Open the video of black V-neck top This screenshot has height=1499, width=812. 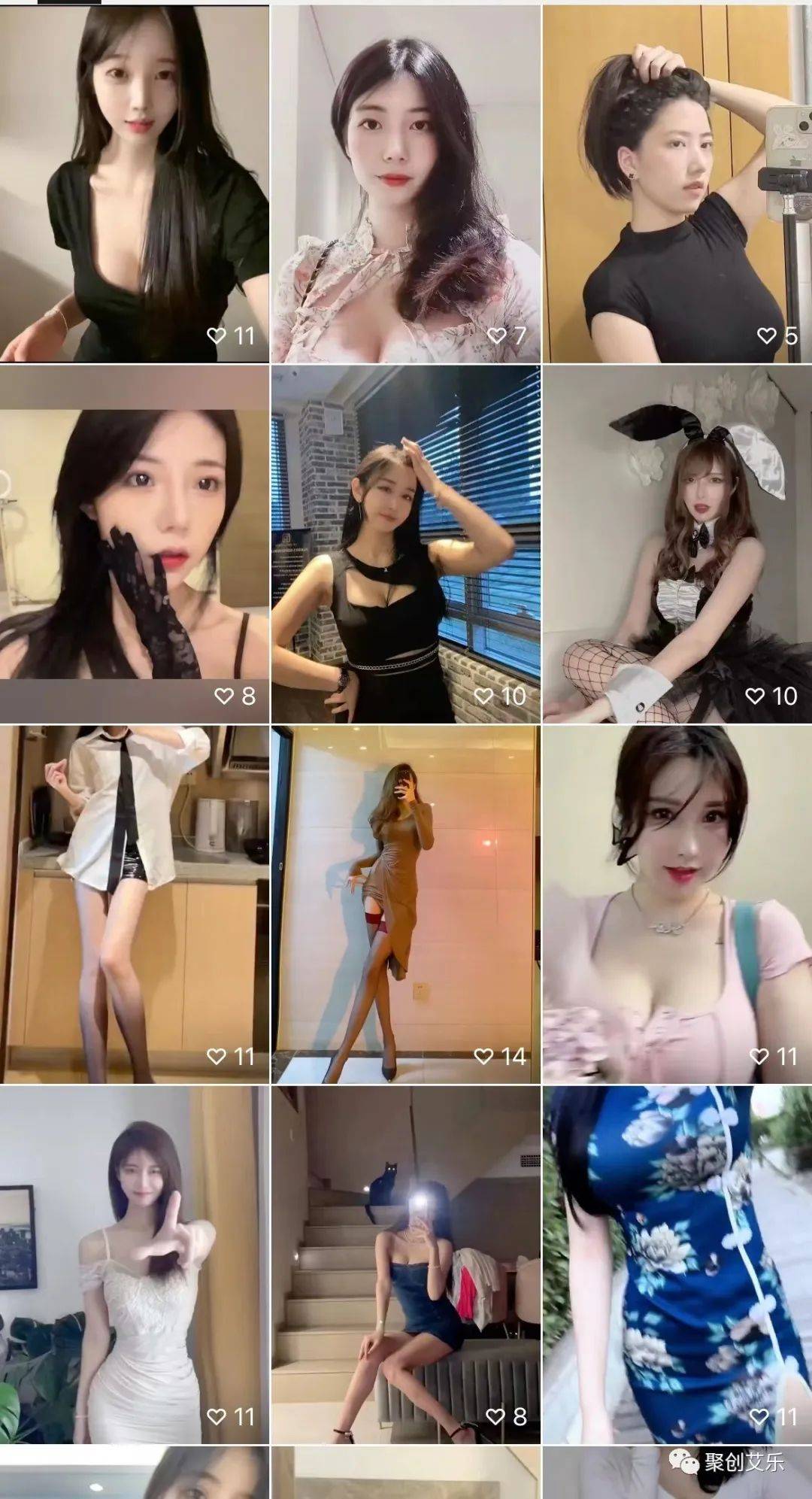click(x=134, y=184)
